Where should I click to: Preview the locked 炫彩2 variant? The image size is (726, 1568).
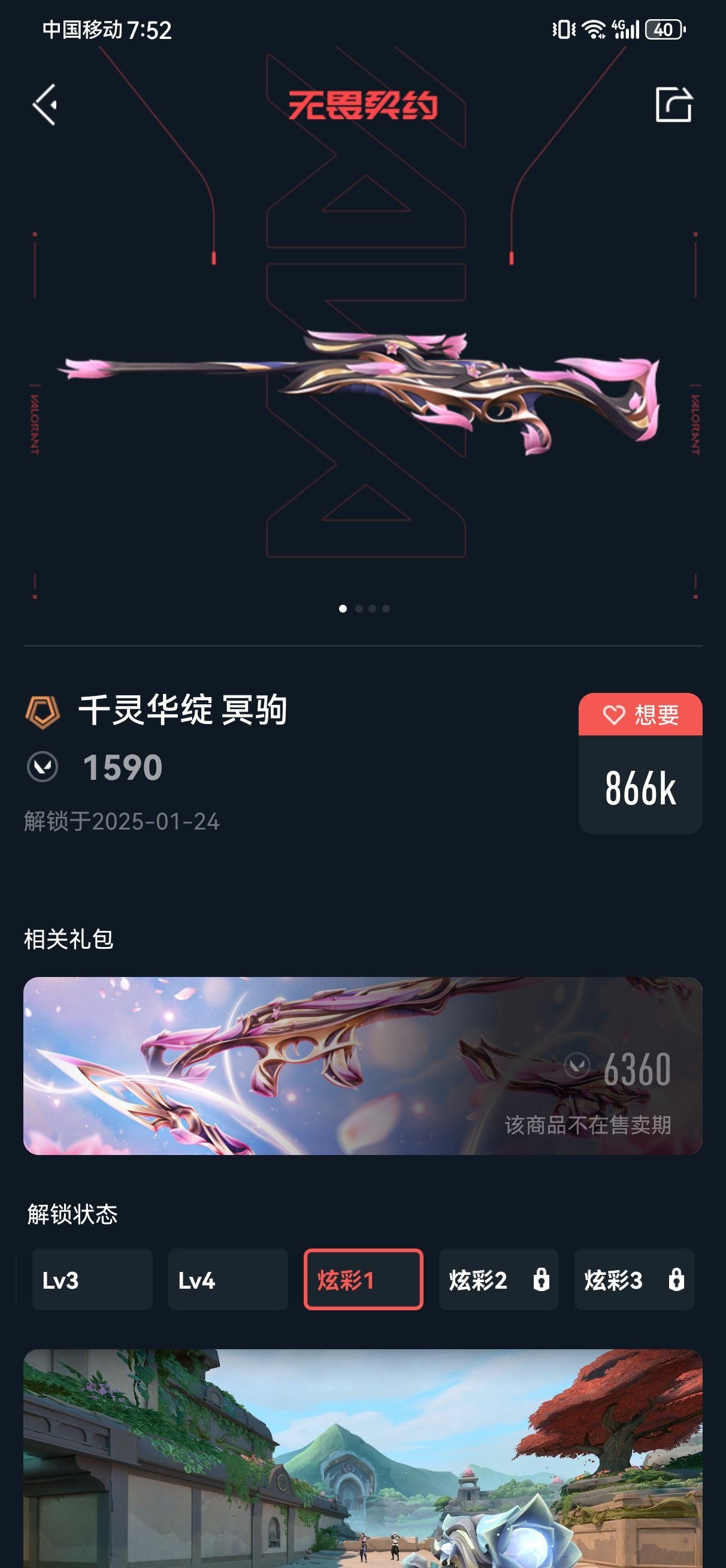[x=498, y=1280]
